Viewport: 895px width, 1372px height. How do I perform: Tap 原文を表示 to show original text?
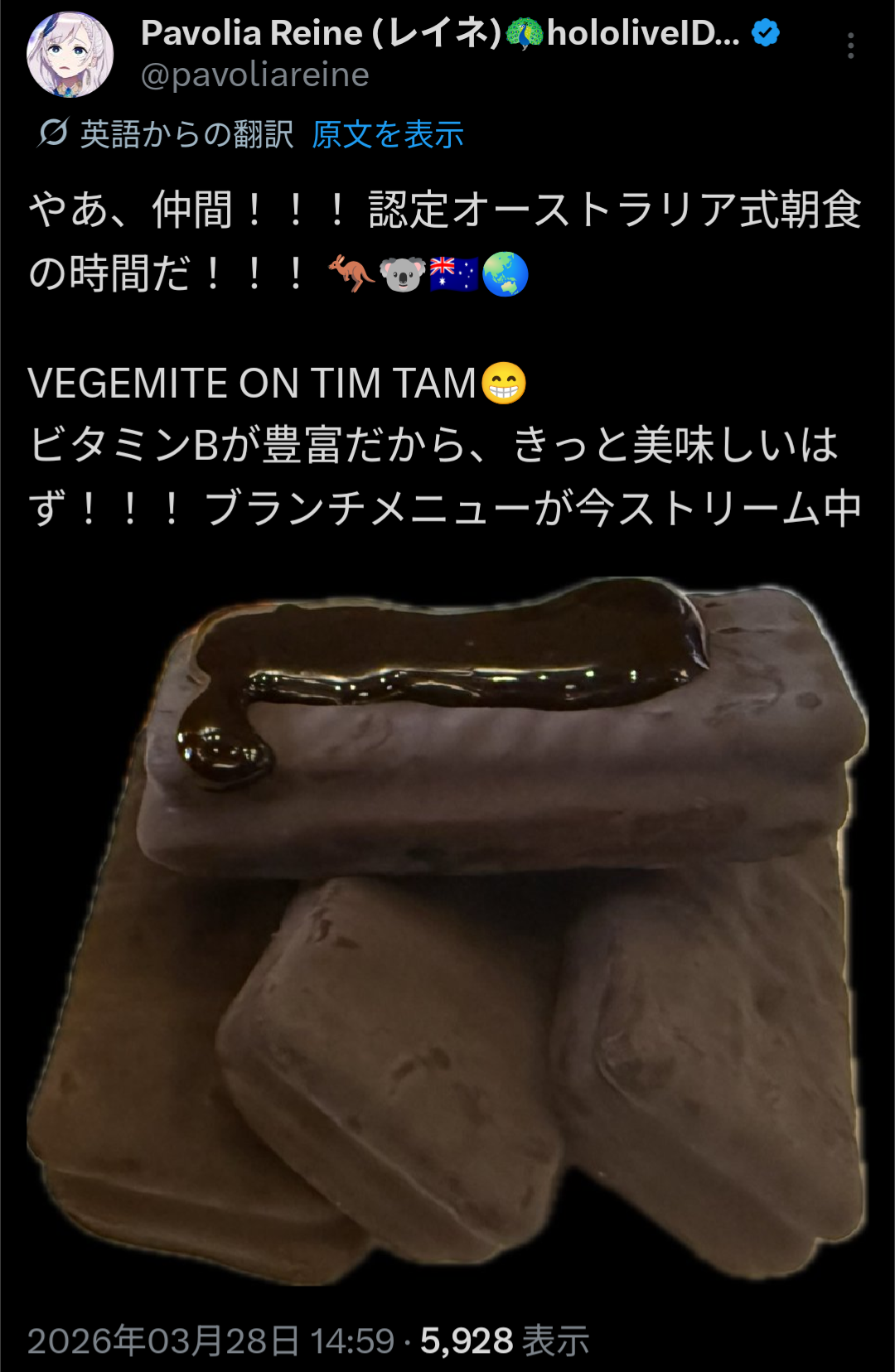pyautogui.click(x=387, y=134)
